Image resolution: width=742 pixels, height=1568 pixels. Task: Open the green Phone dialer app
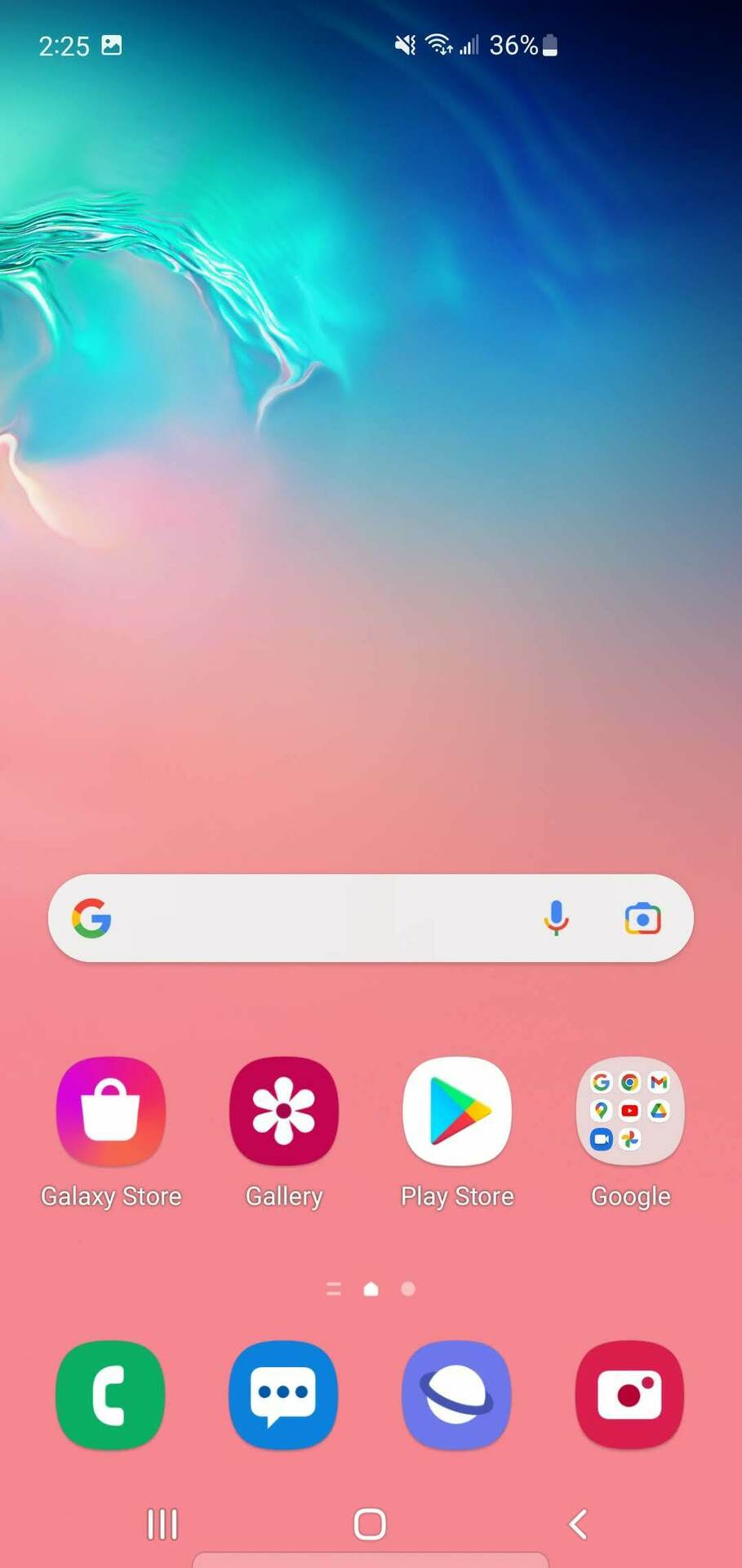(x=111, y=1395)
